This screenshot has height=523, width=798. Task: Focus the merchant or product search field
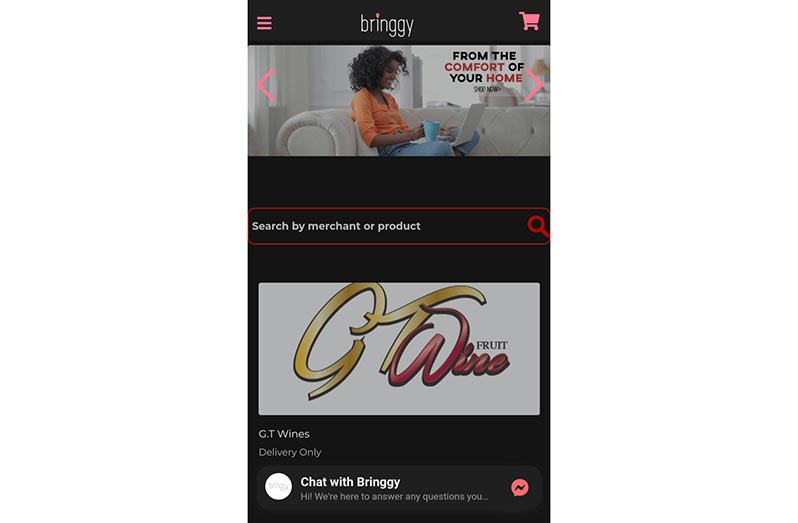380,226
